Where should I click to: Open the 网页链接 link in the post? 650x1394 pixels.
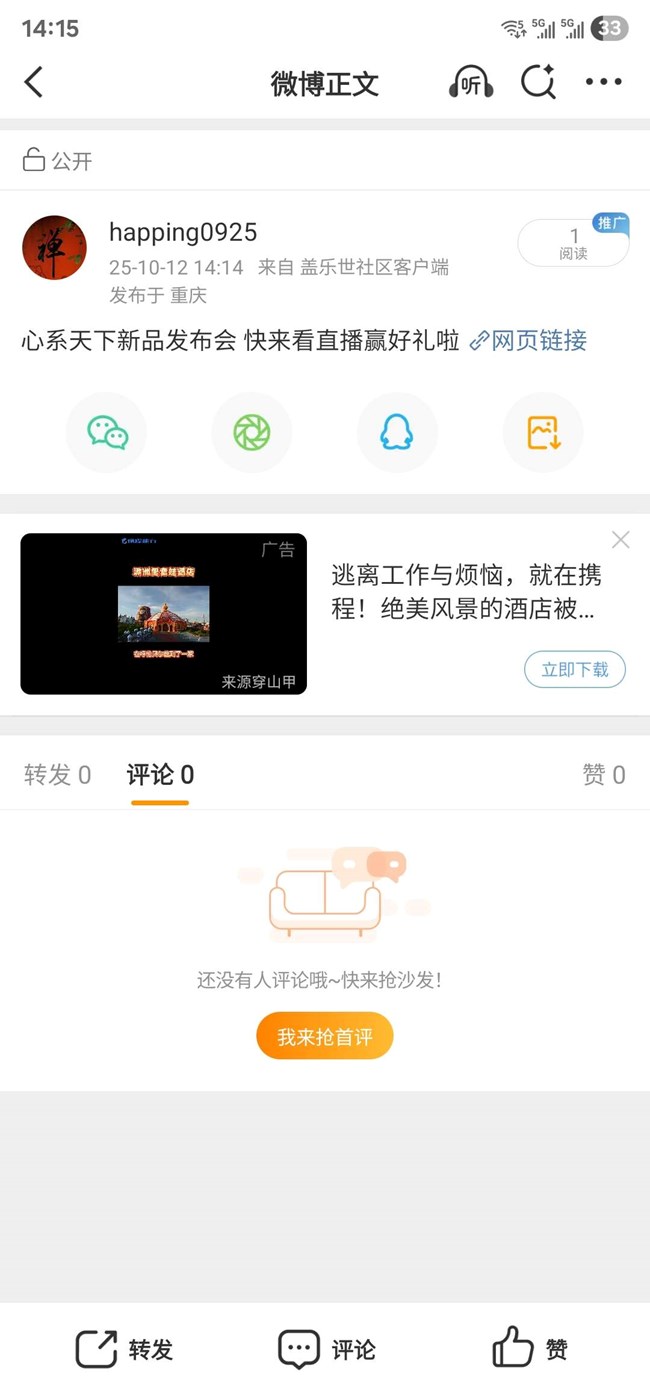click(529, 341)
